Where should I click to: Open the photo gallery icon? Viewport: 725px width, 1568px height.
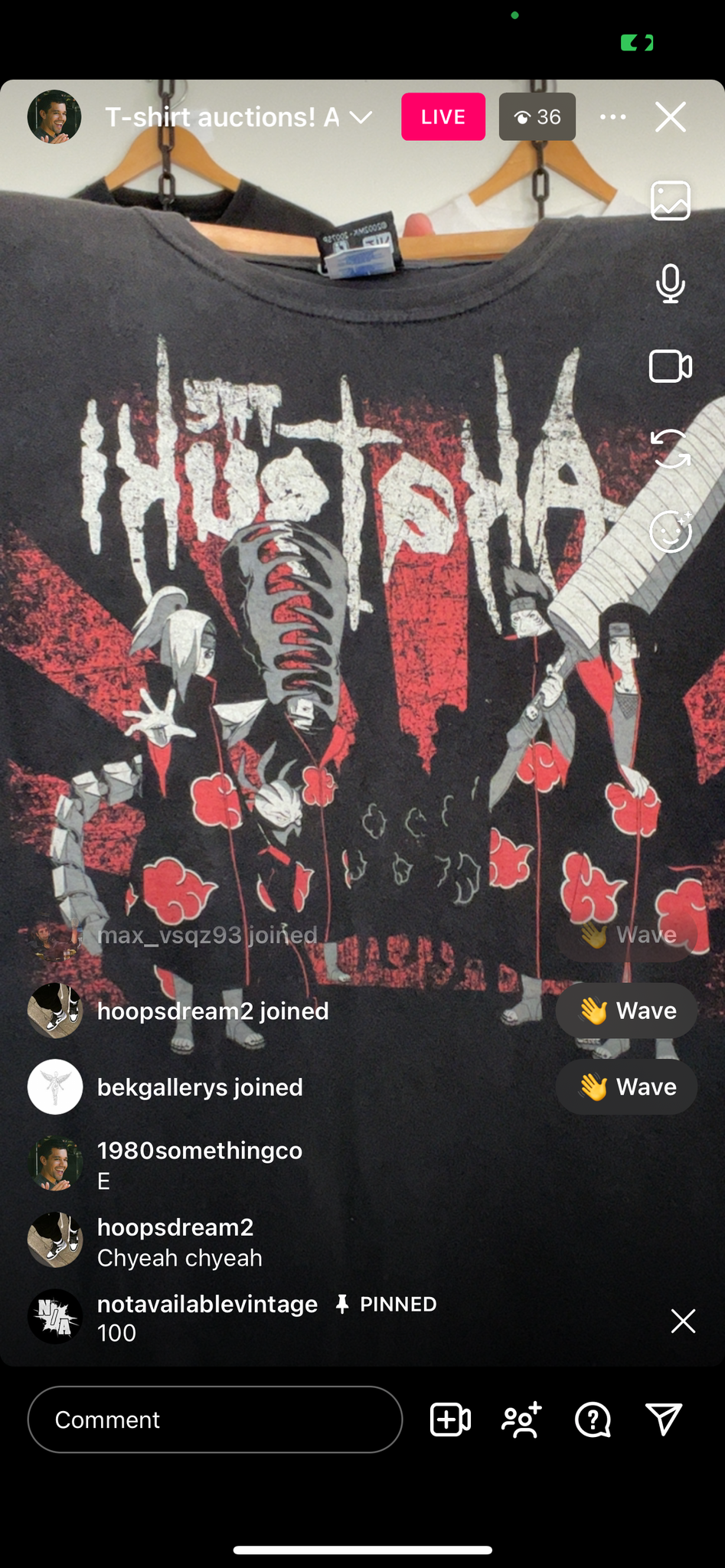pyautogui.click(x=670, y=201)
